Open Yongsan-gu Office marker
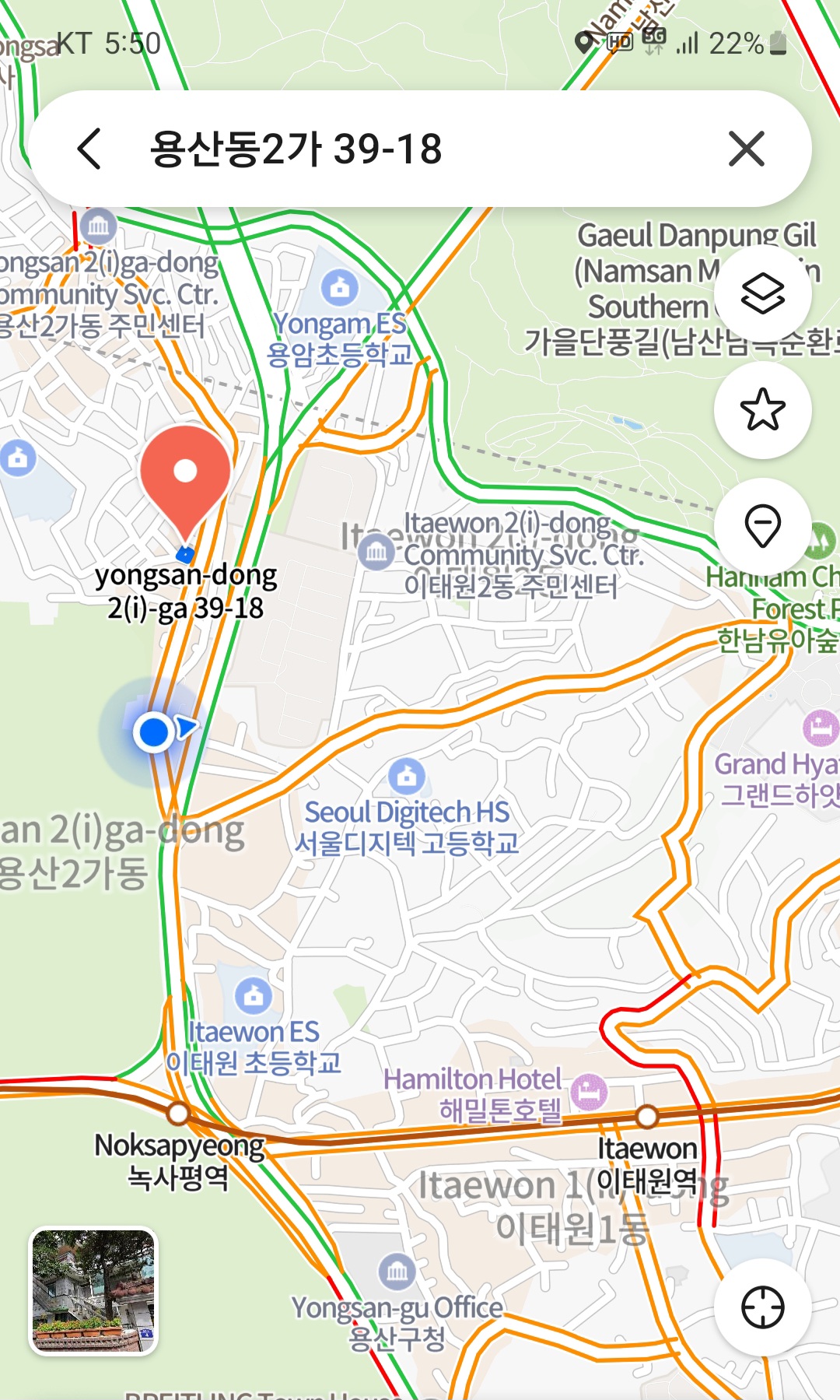The width and height of the screenshot is (840, 1400). 397,1272
